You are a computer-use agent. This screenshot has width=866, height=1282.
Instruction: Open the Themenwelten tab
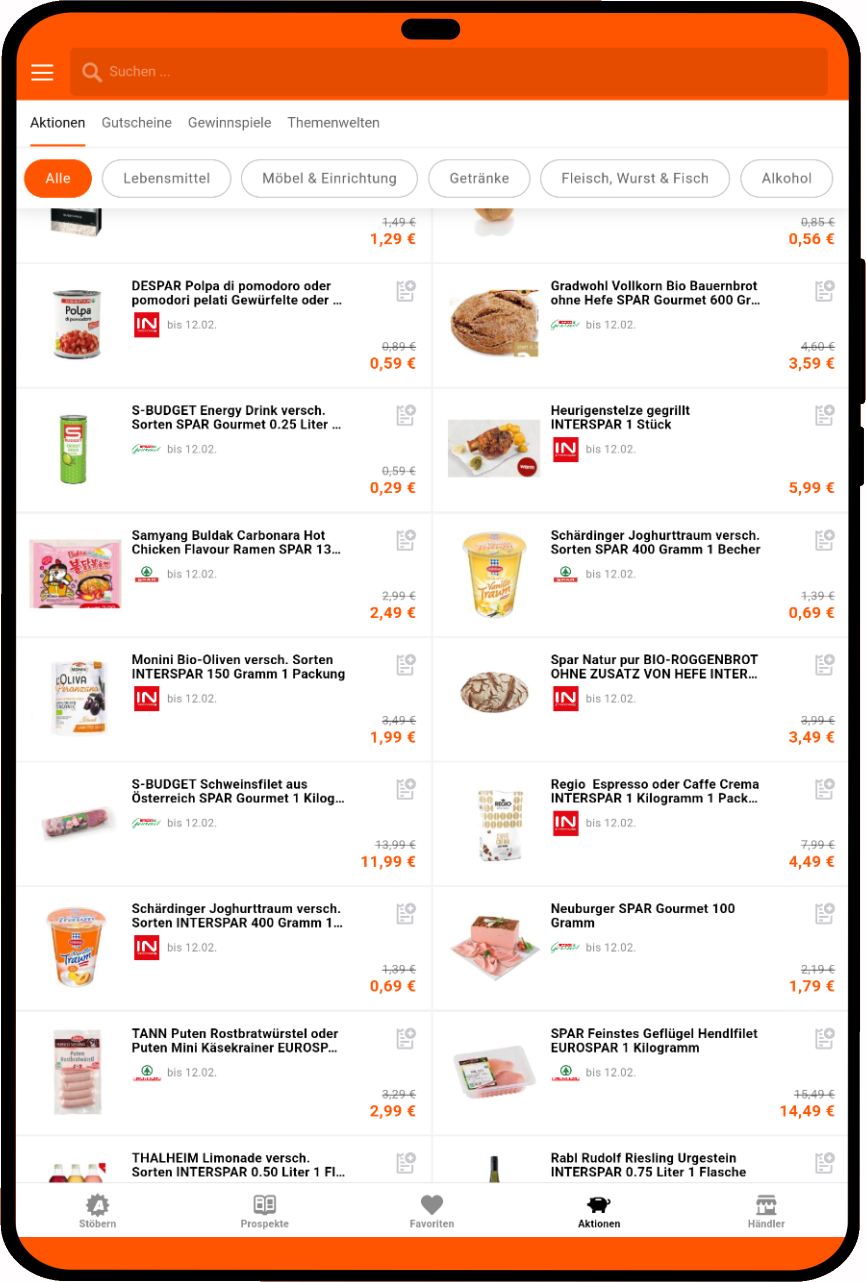point(333,123)
